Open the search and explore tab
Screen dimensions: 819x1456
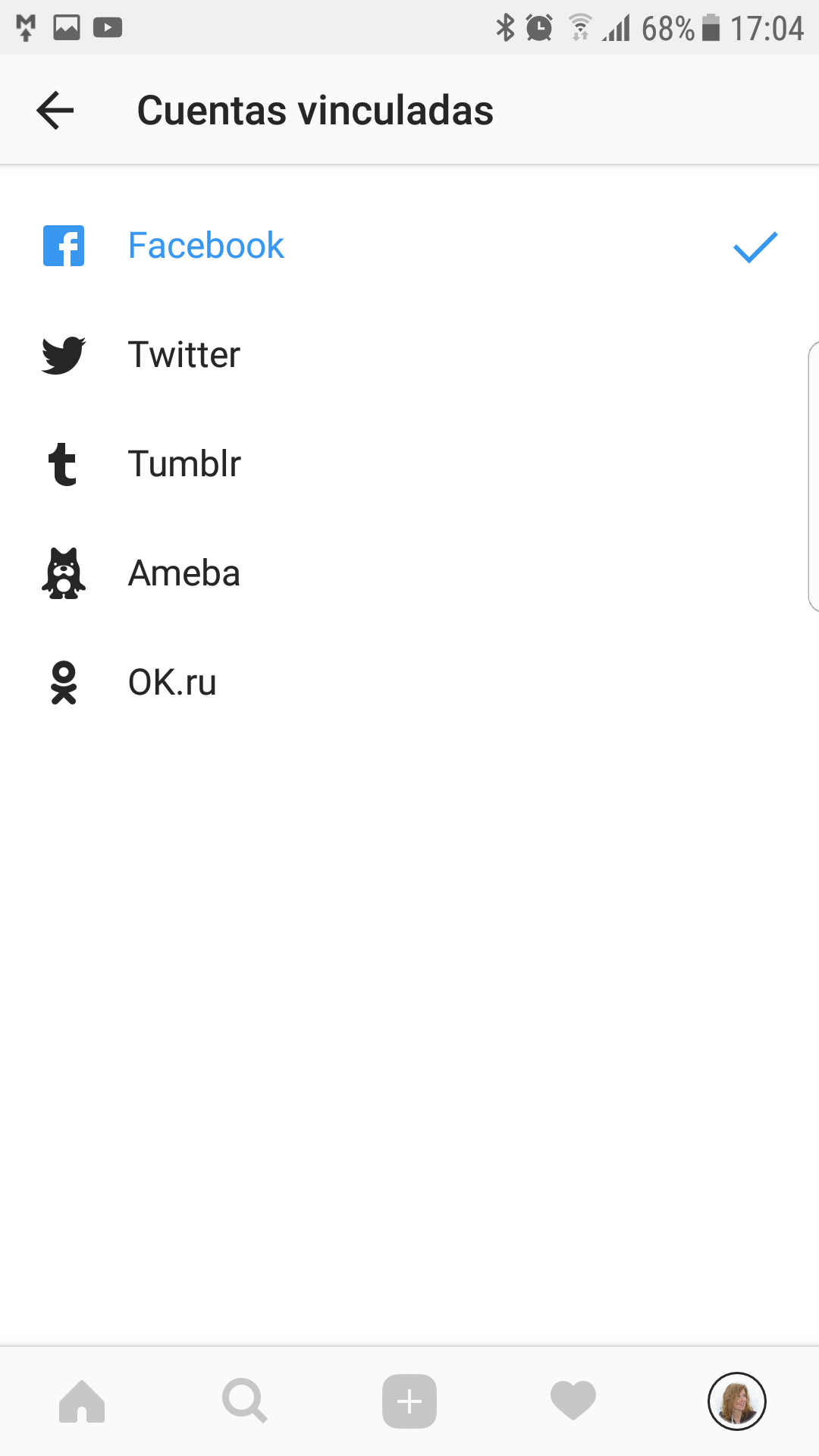point(245,1401)
